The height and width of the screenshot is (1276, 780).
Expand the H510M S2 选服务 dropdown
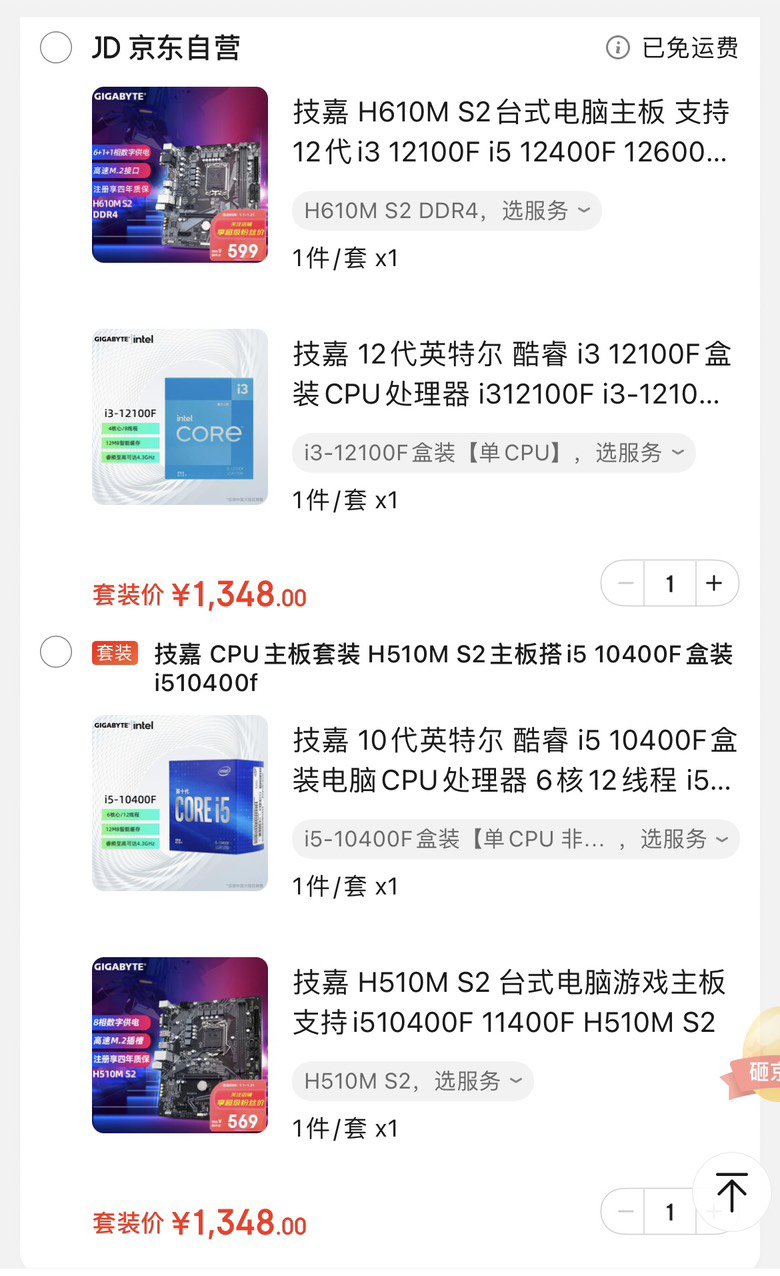(x=412, y=1081)
